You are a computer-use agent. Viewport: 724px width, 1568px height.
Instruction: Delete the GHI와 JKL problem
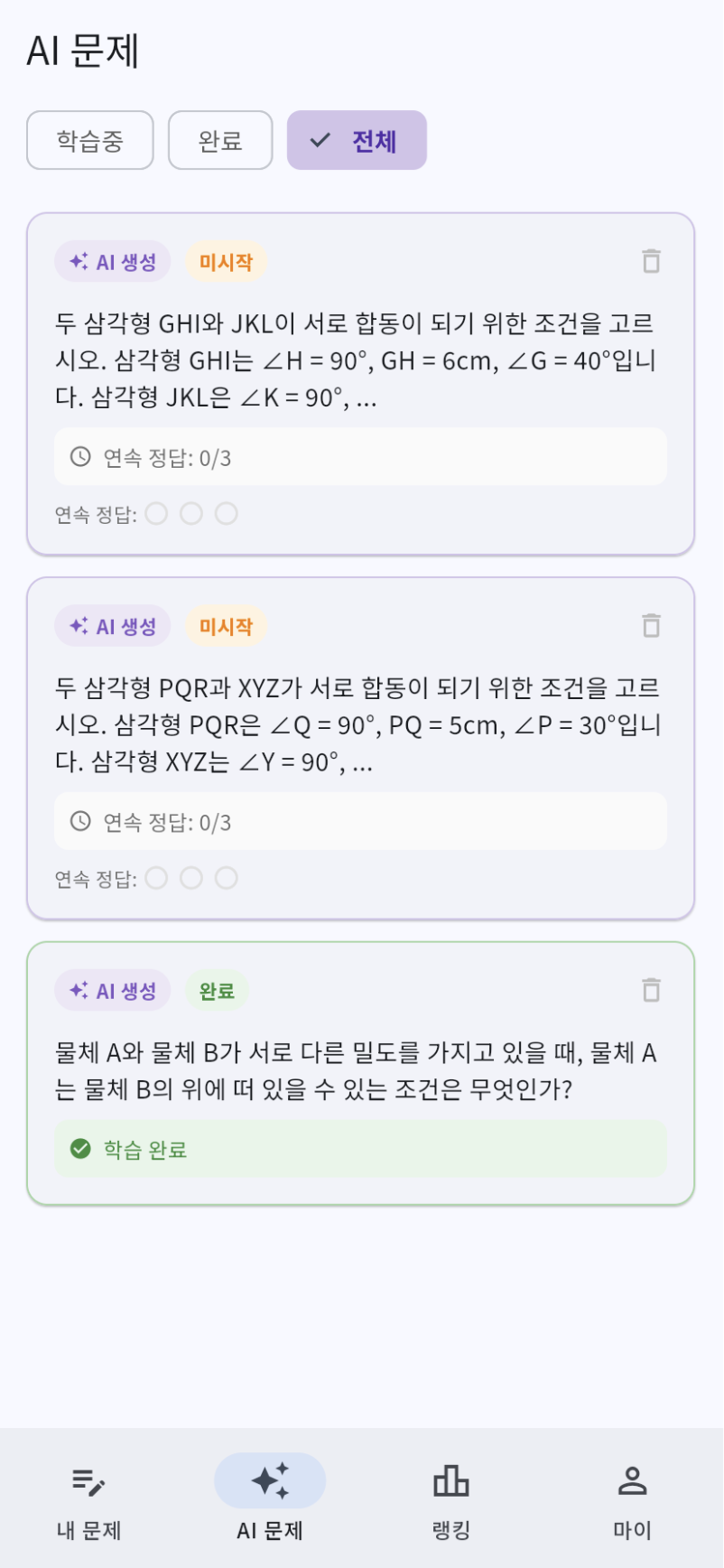pyautogui.click(x=651, y=262)
